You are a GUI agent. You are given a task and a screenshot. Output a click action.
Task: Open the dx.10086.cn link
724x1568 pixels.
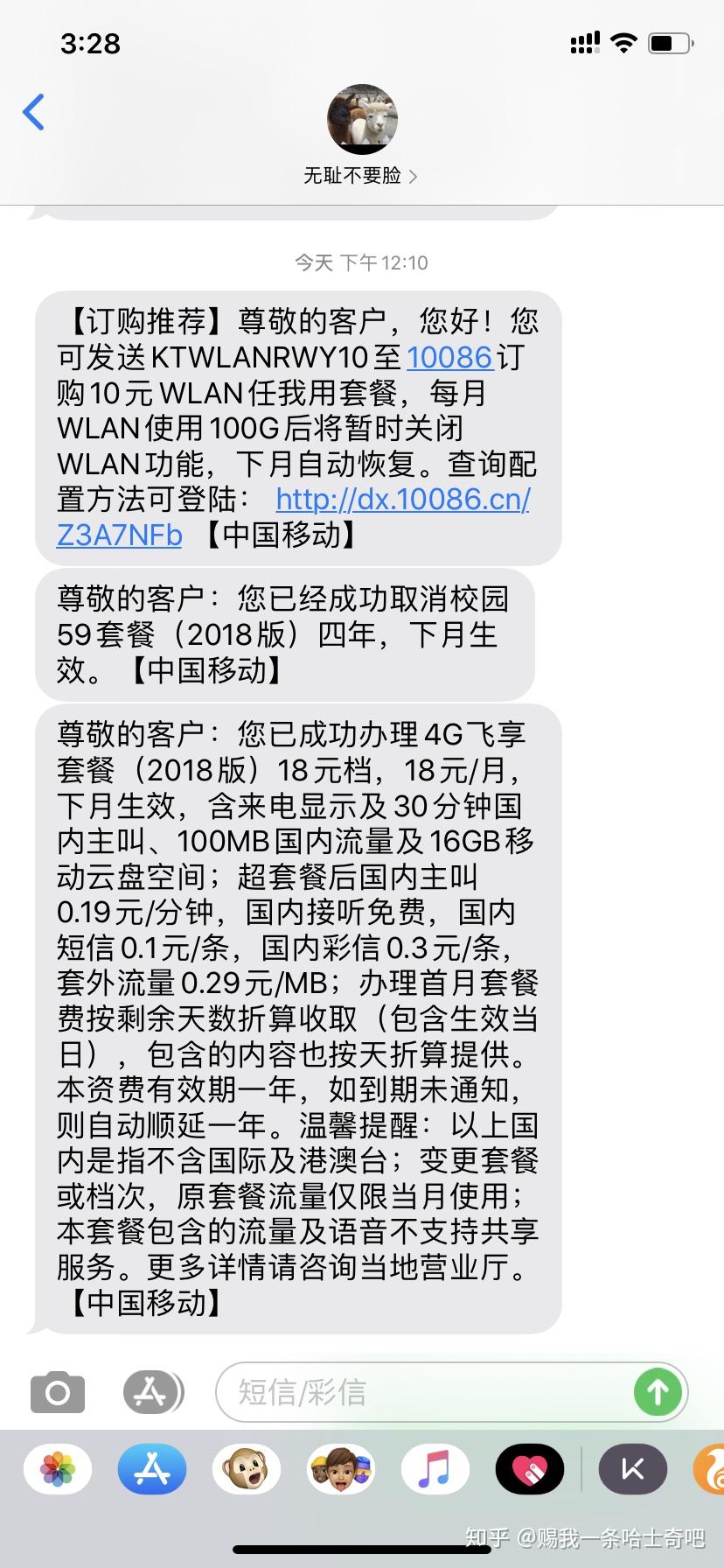(x=402, y=499)
